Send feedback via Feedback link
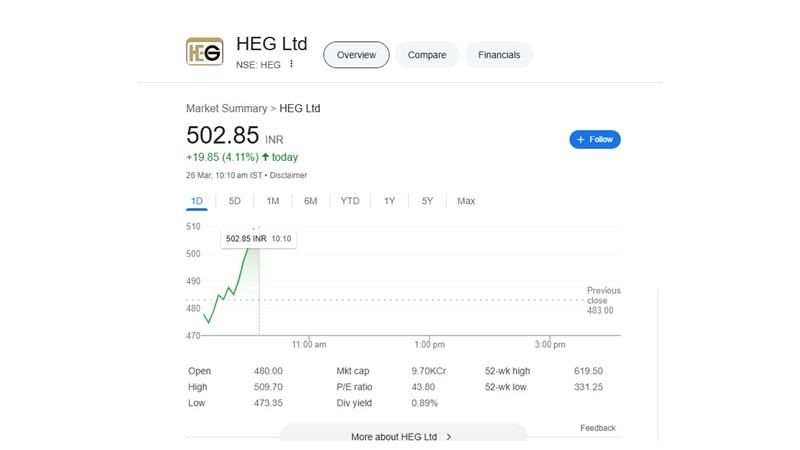This screenshot has height=450, width=800. (598, 428)
